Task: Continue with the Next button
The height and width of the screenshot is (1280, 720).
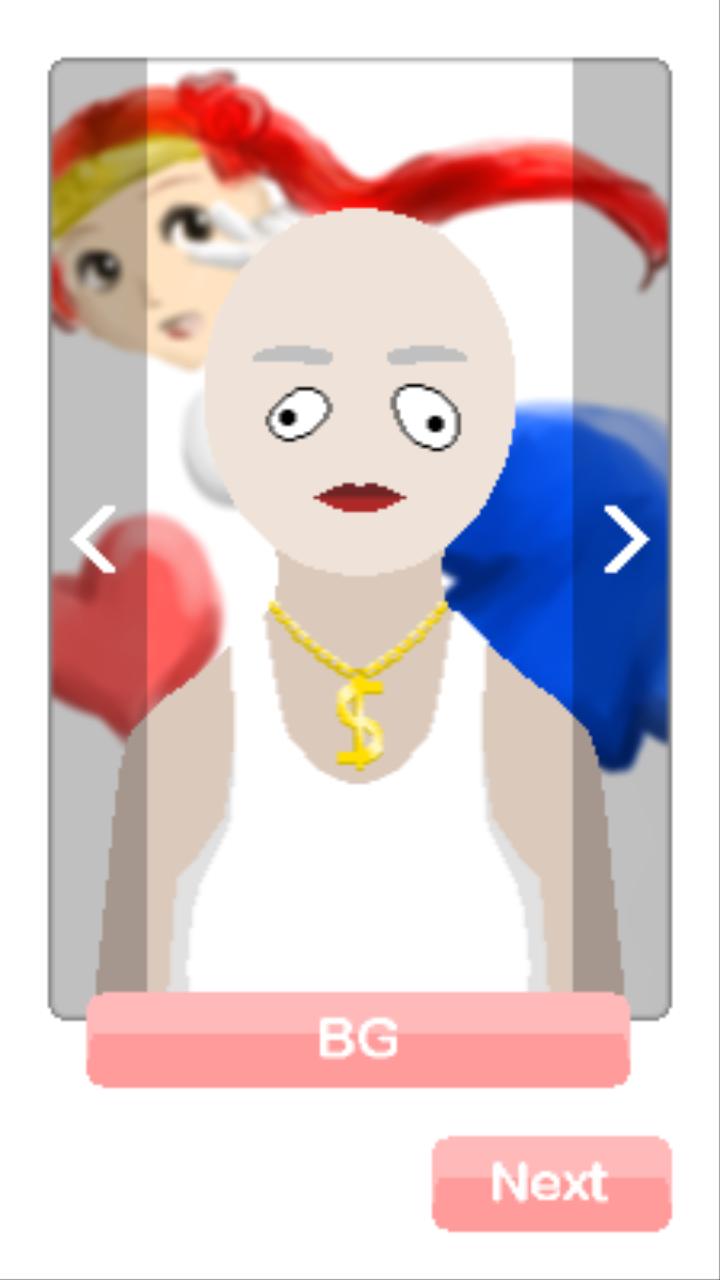Action: 551,1183
